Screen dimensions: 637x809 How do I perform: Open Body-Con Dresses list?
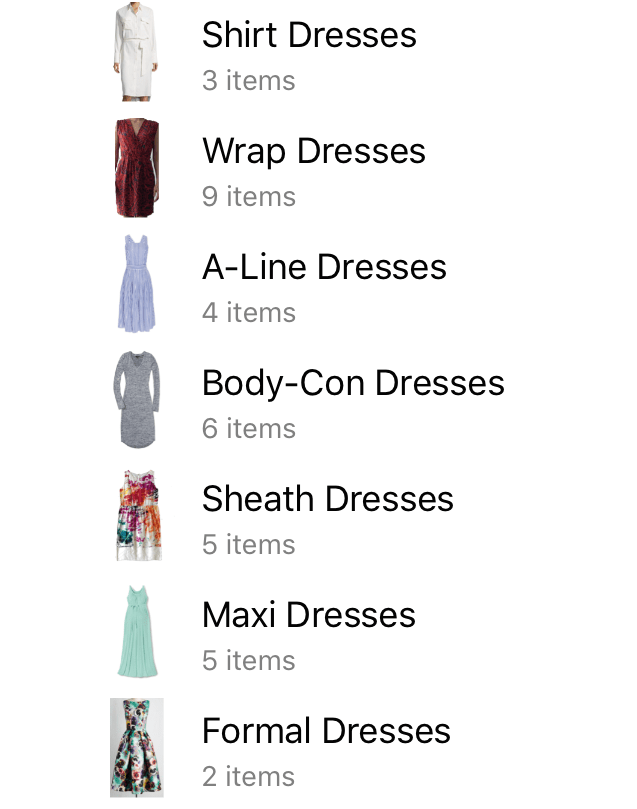pos(352,384)
